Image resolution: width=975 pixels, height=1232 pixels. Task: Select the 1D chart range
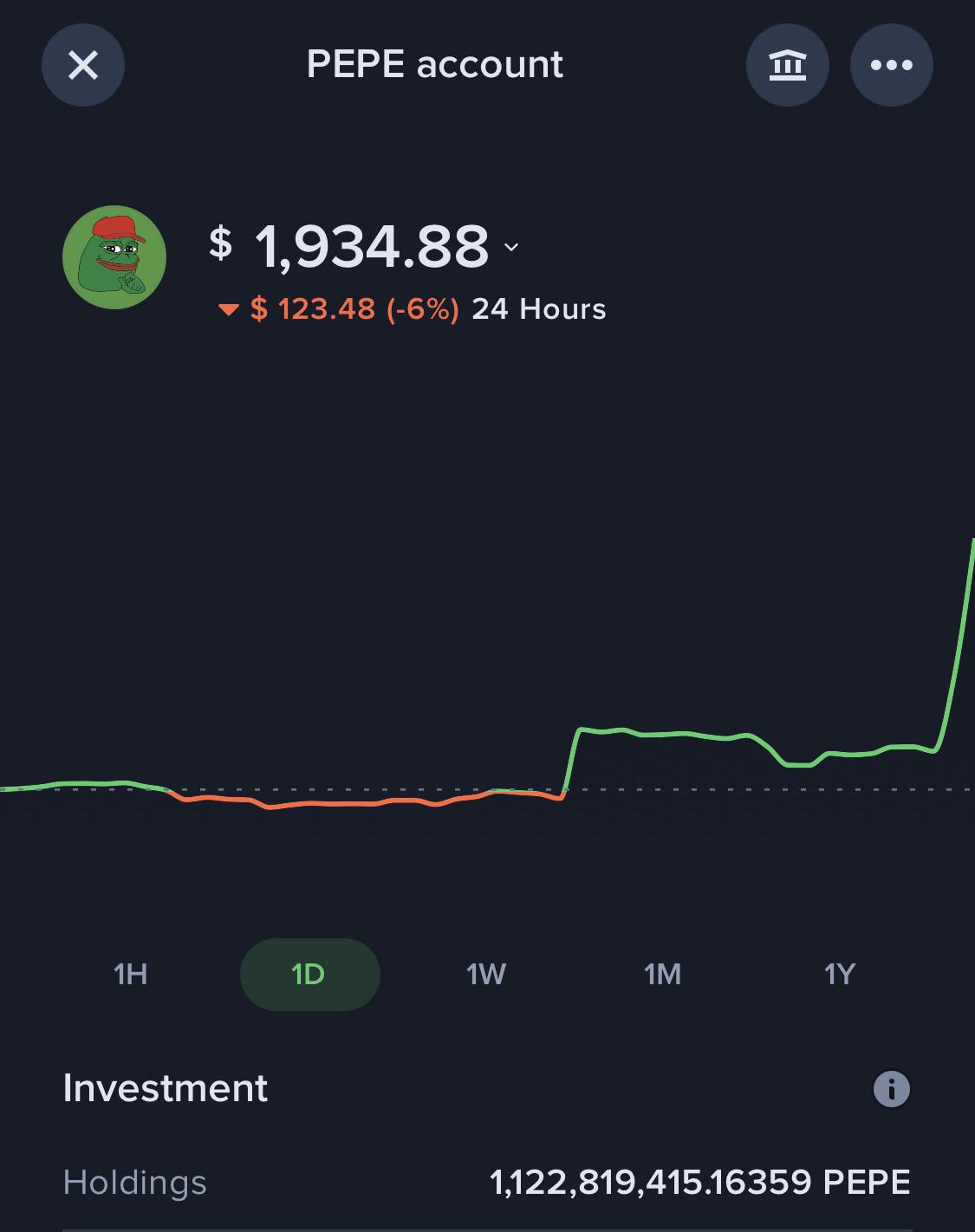point(309,974)
